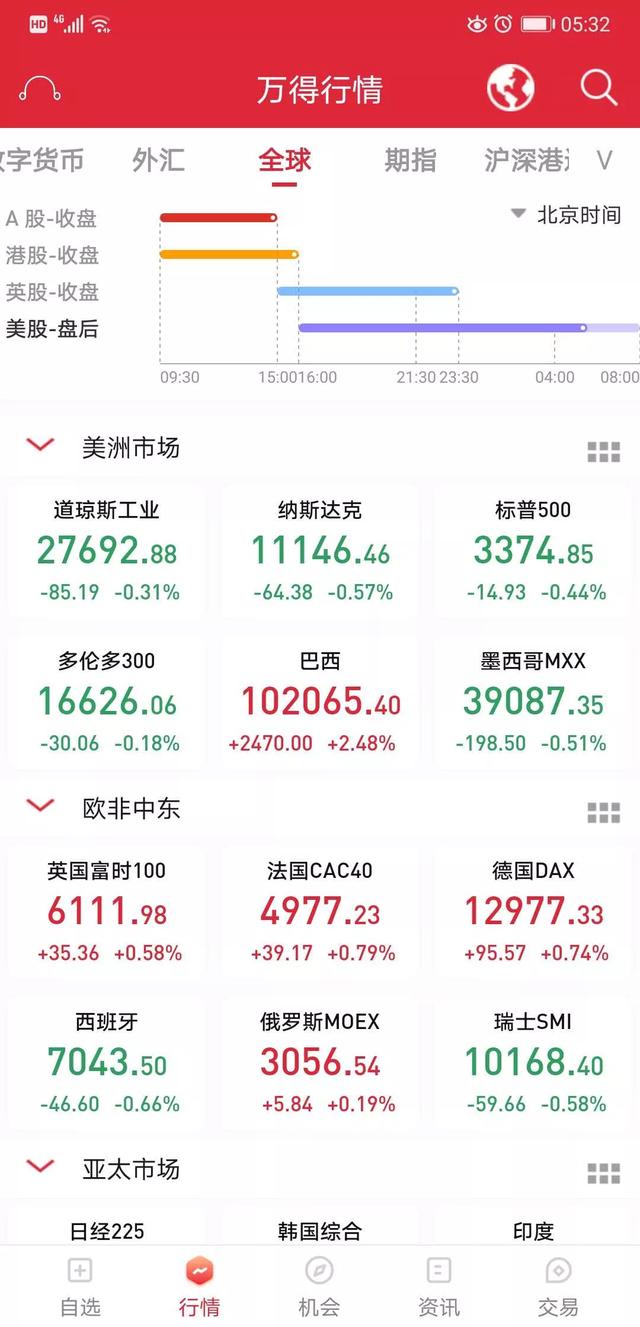640x1327 pixels.
Task: Open the 德国DAX index card
Action: pyautogui.click(x=533, y=911)
